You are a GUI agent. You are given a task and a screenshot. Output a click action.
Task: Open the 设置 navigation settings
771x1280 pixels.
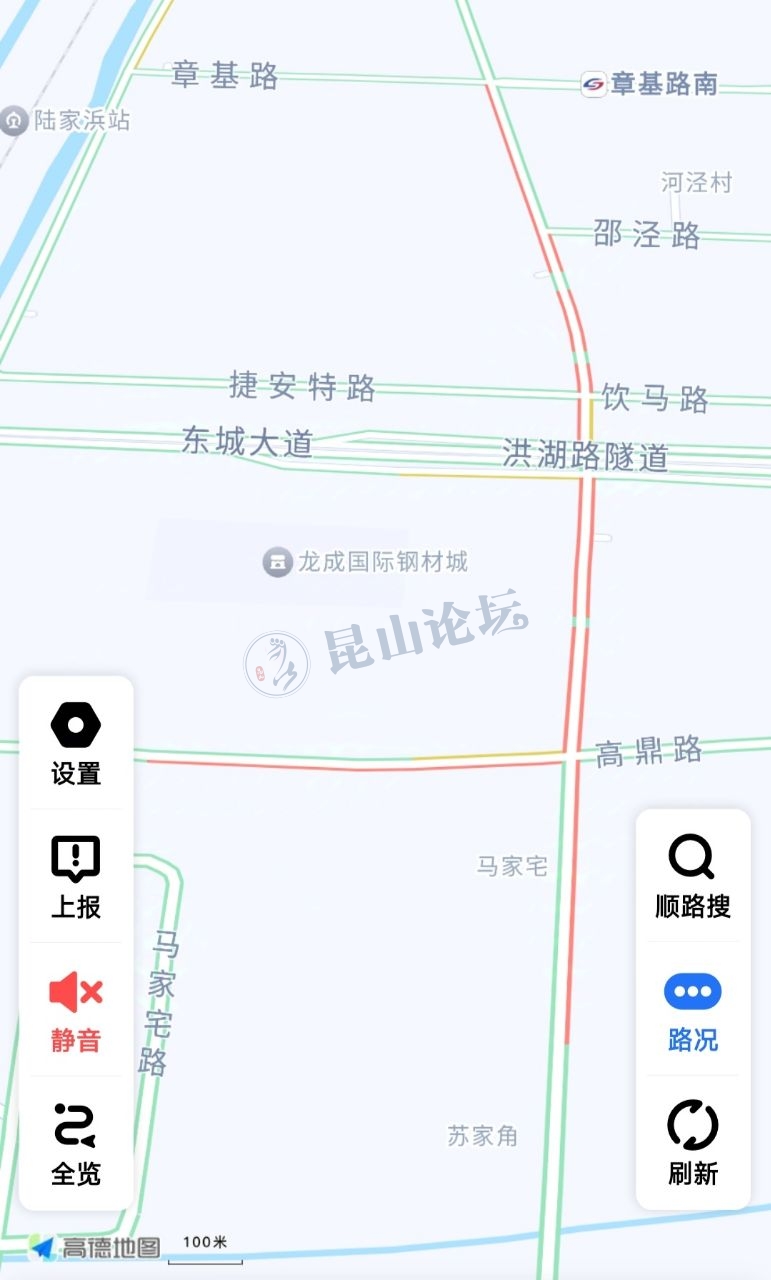point(76,743)
